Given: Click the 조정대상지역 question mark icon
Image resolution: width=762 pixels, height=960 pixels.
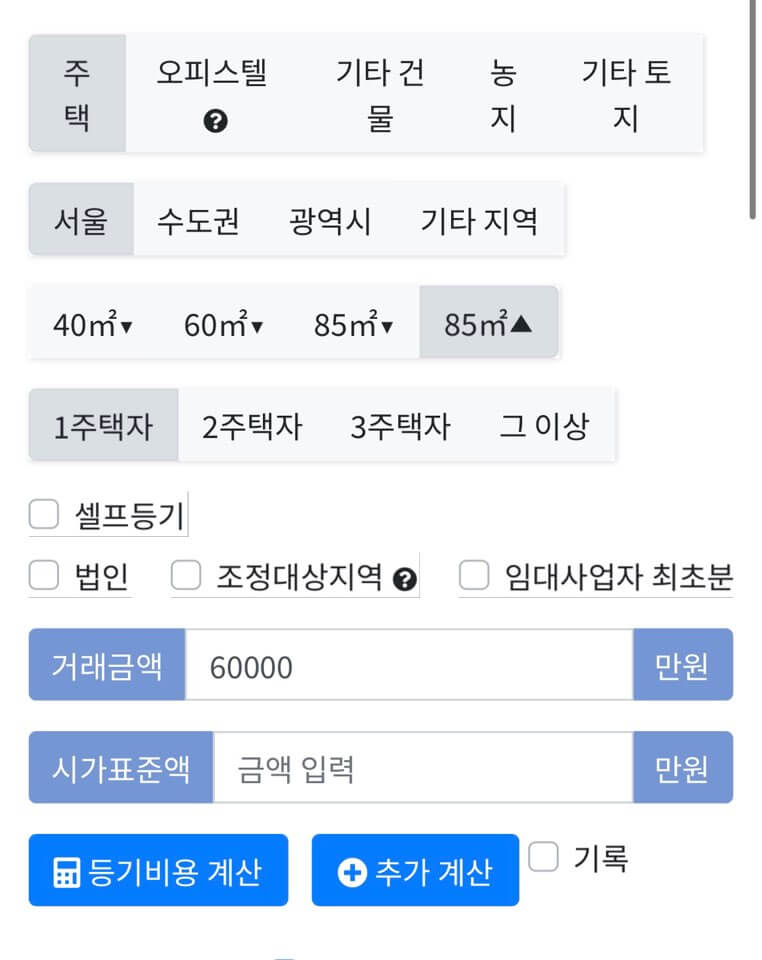Looking at the screenshot, I should (406, 576).
